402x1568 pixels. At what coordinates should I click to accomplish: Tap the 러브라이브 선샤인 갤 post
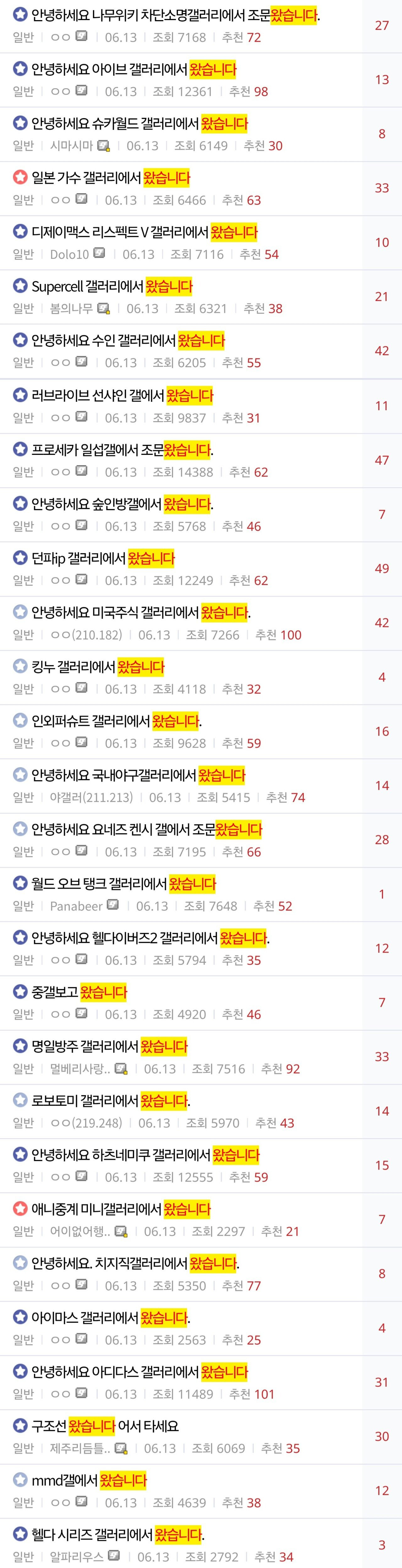122,396
